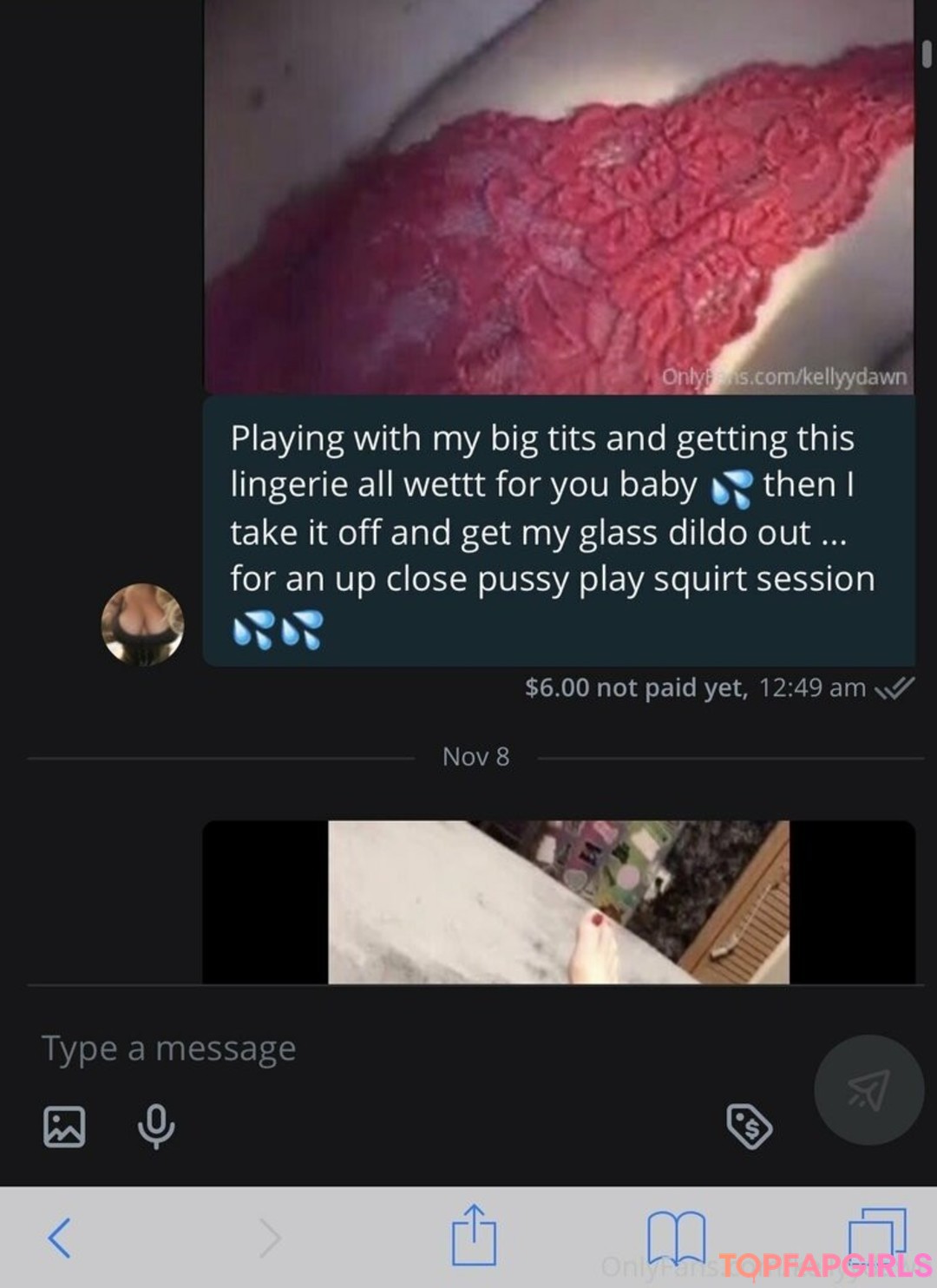
Task: Open the browser bookmarks
Action: pos(677,1237)
